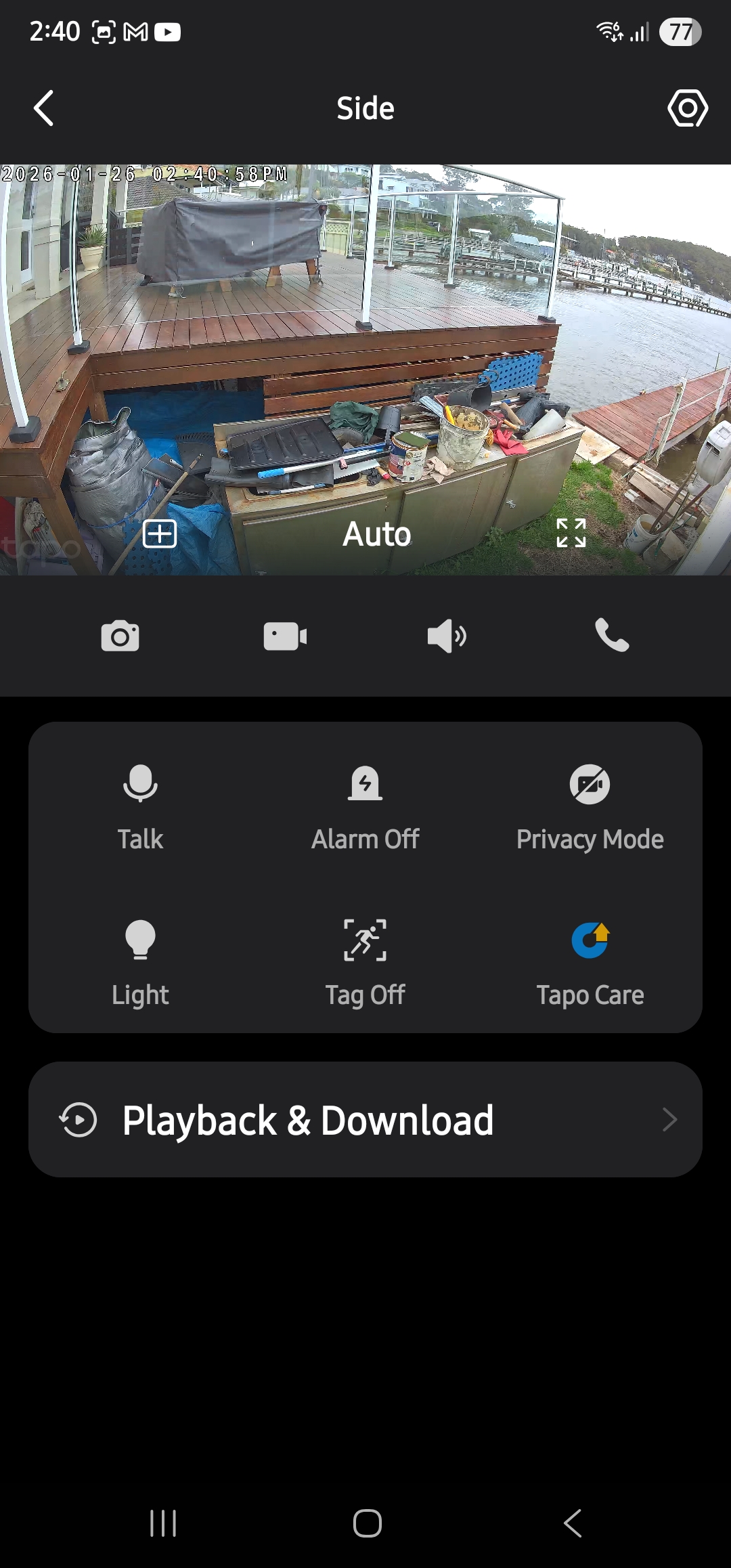Turn on the camera Light

point(140,963)
